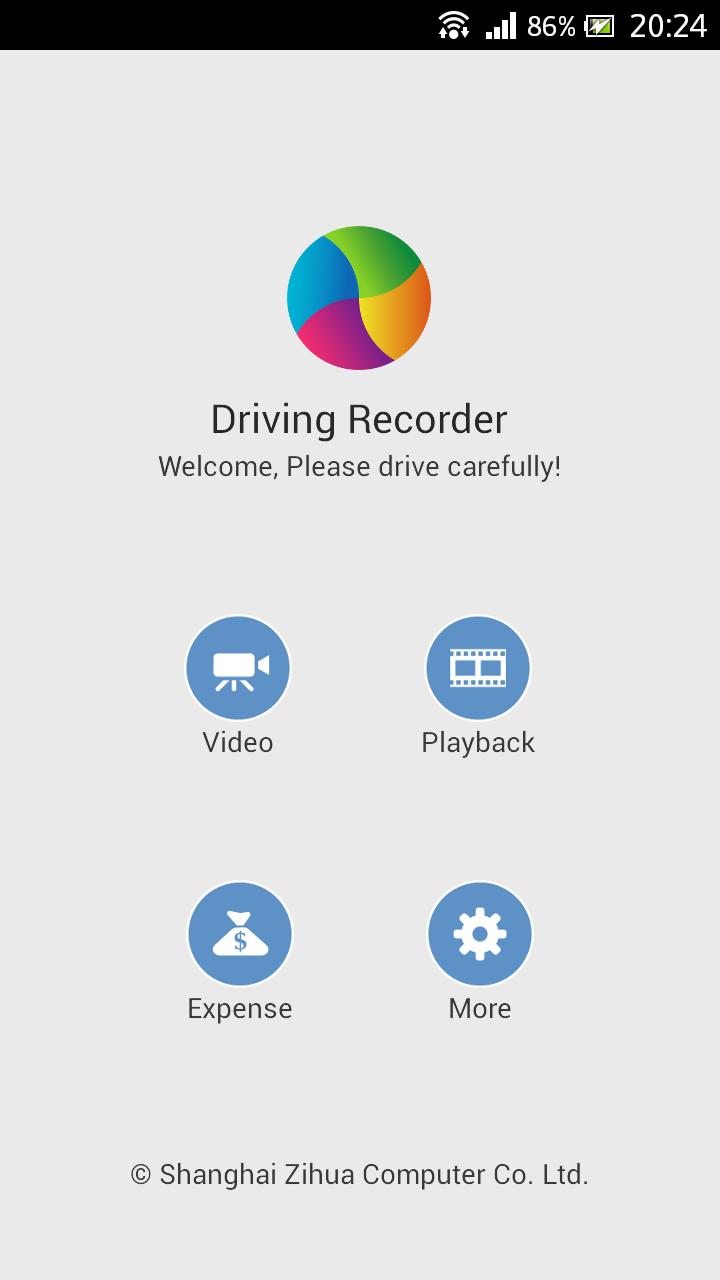
Task: Click the Driving Recorder title text
Action: pos(359,419)
